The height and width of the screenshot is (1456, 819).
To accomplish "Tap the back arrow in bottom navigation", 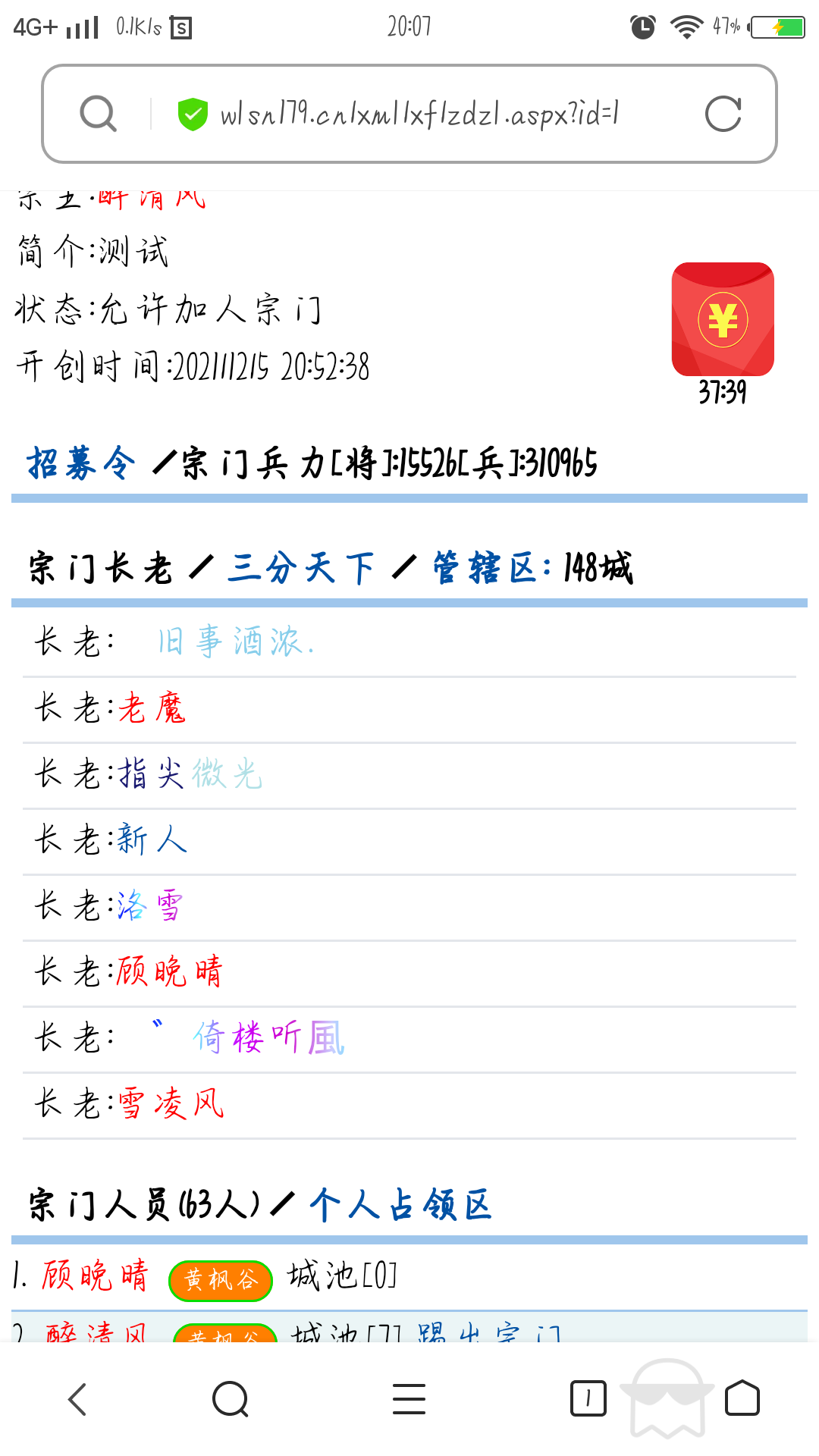I will [x=78, y=1399].
